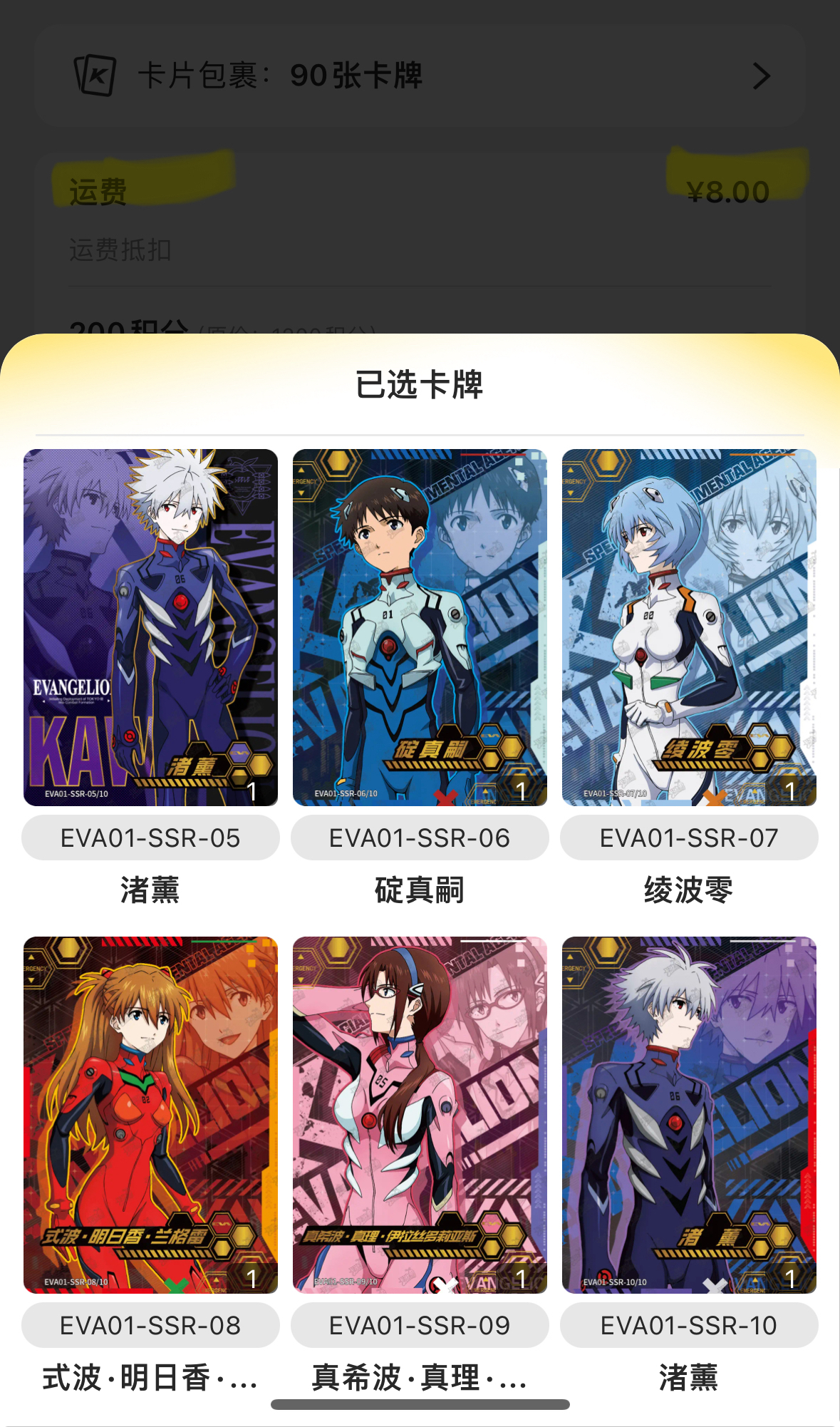
Task: Open the card package row showing 90张卡牌
Action: pyautogui.click(x=420, y=76)
